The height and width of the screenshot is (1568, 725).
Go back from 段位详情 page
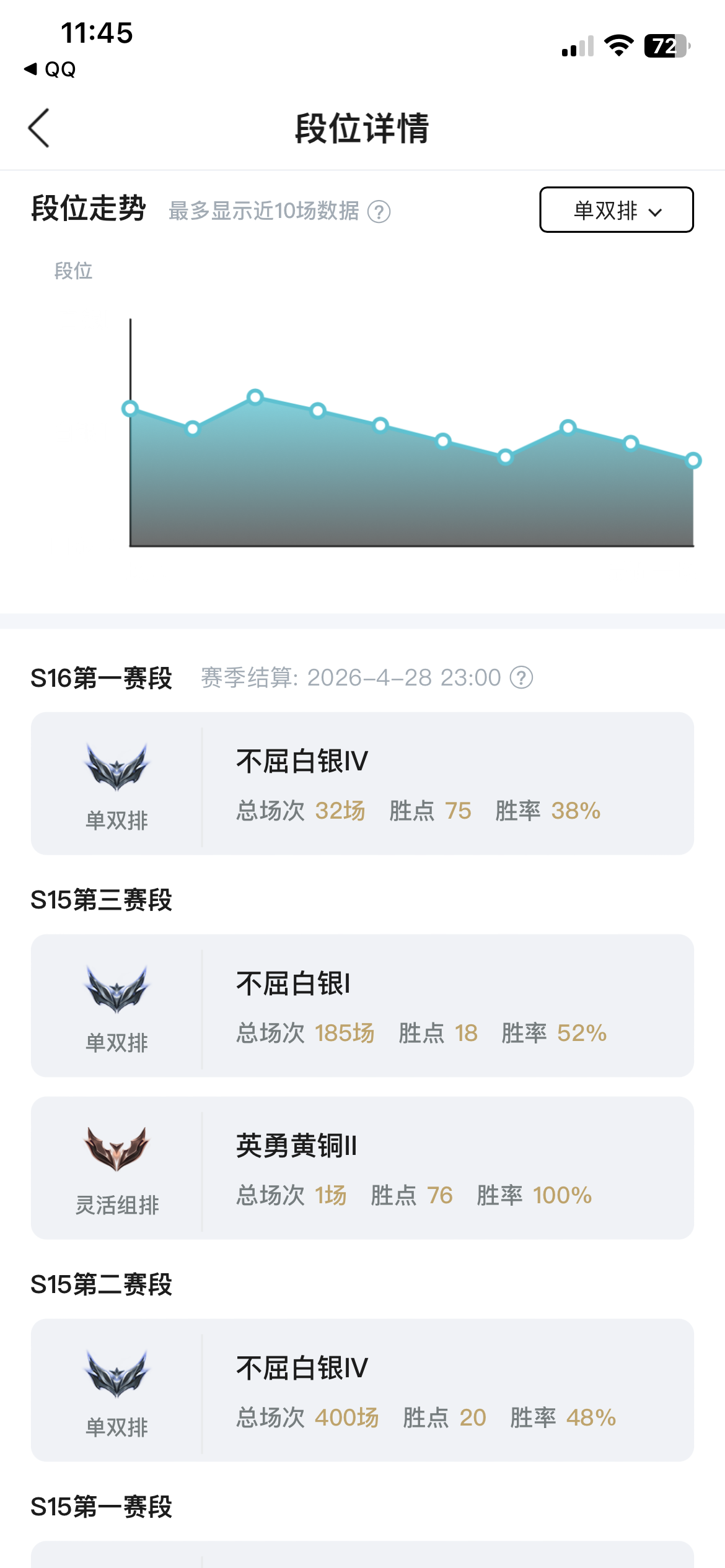pos(39,128)
